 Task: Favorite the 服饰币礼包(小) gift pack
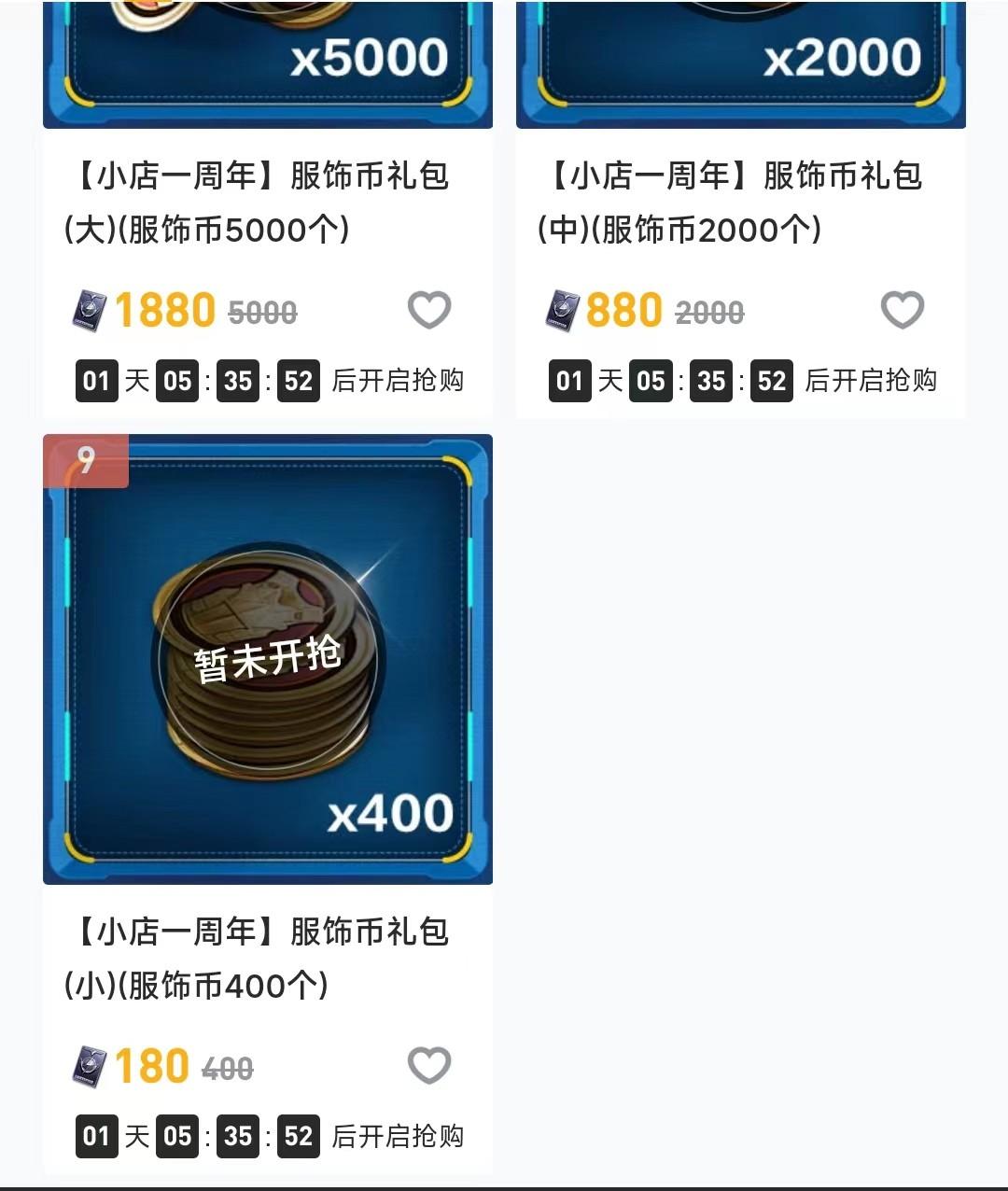pyautogui.click(x=430, y=1063)
